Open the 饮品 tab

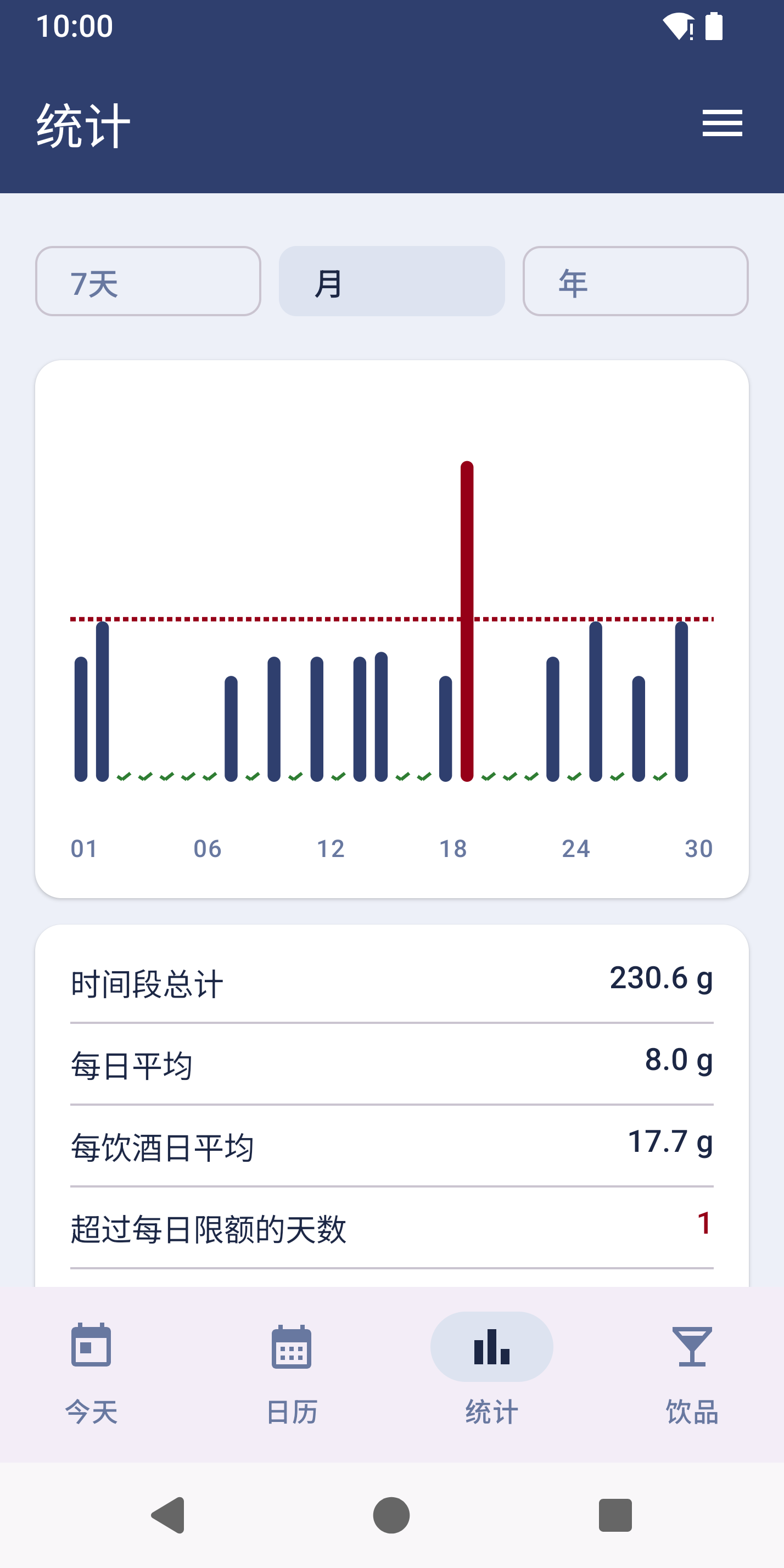tap(692, 1374)
